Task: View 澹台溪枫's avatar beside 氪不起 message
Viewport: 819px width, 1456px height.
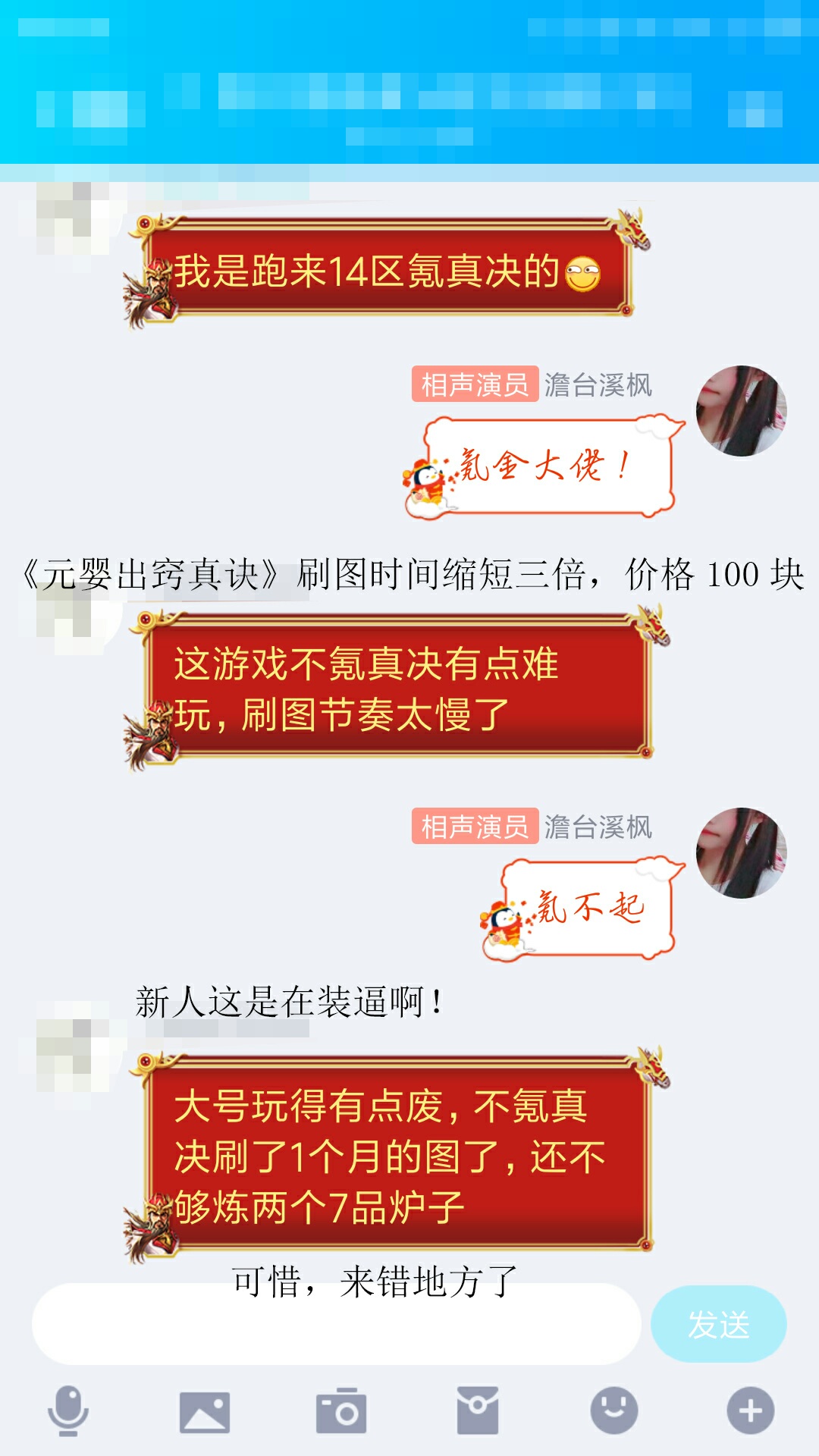Action: click(742, 853)
